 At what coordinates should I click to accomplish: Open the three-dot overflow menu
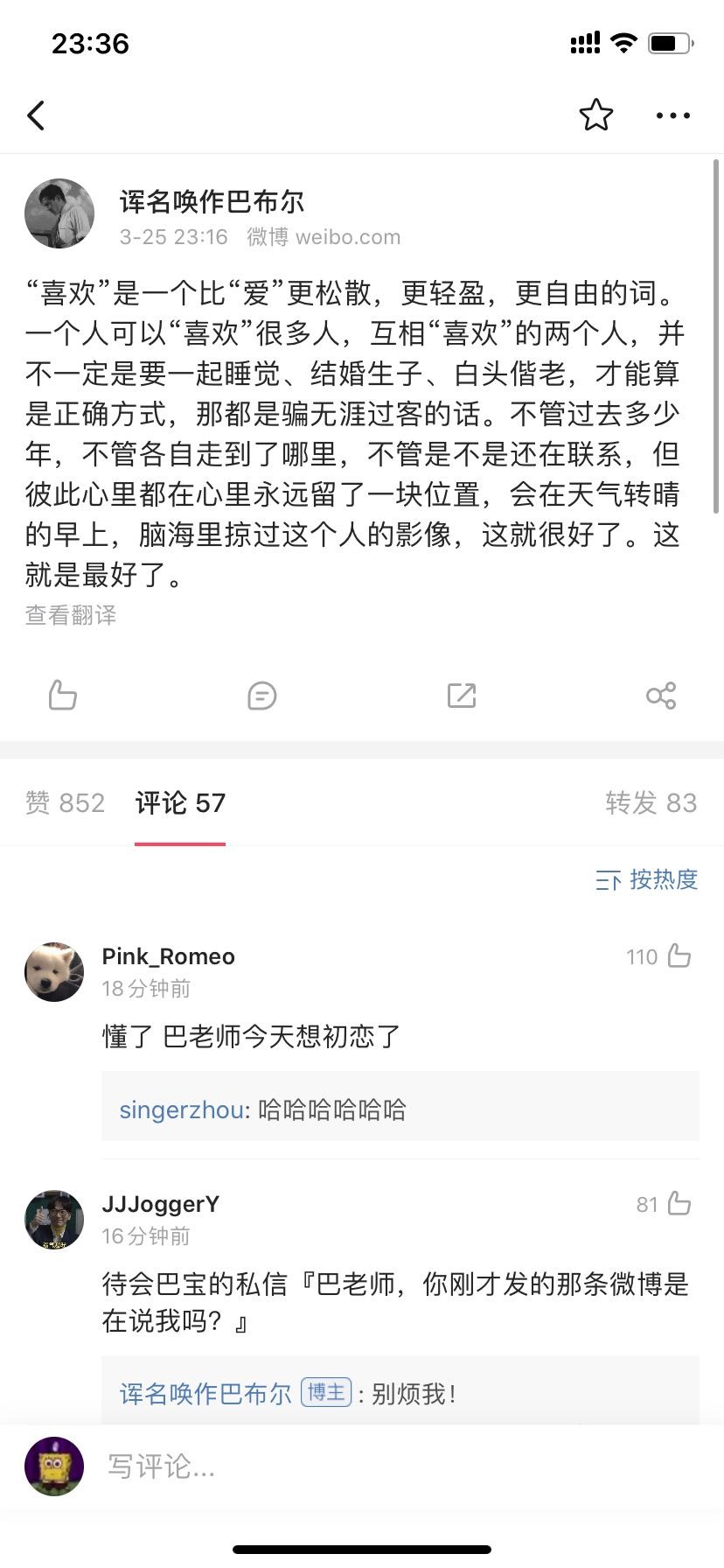pyautogui.click(x=672, y=115)
